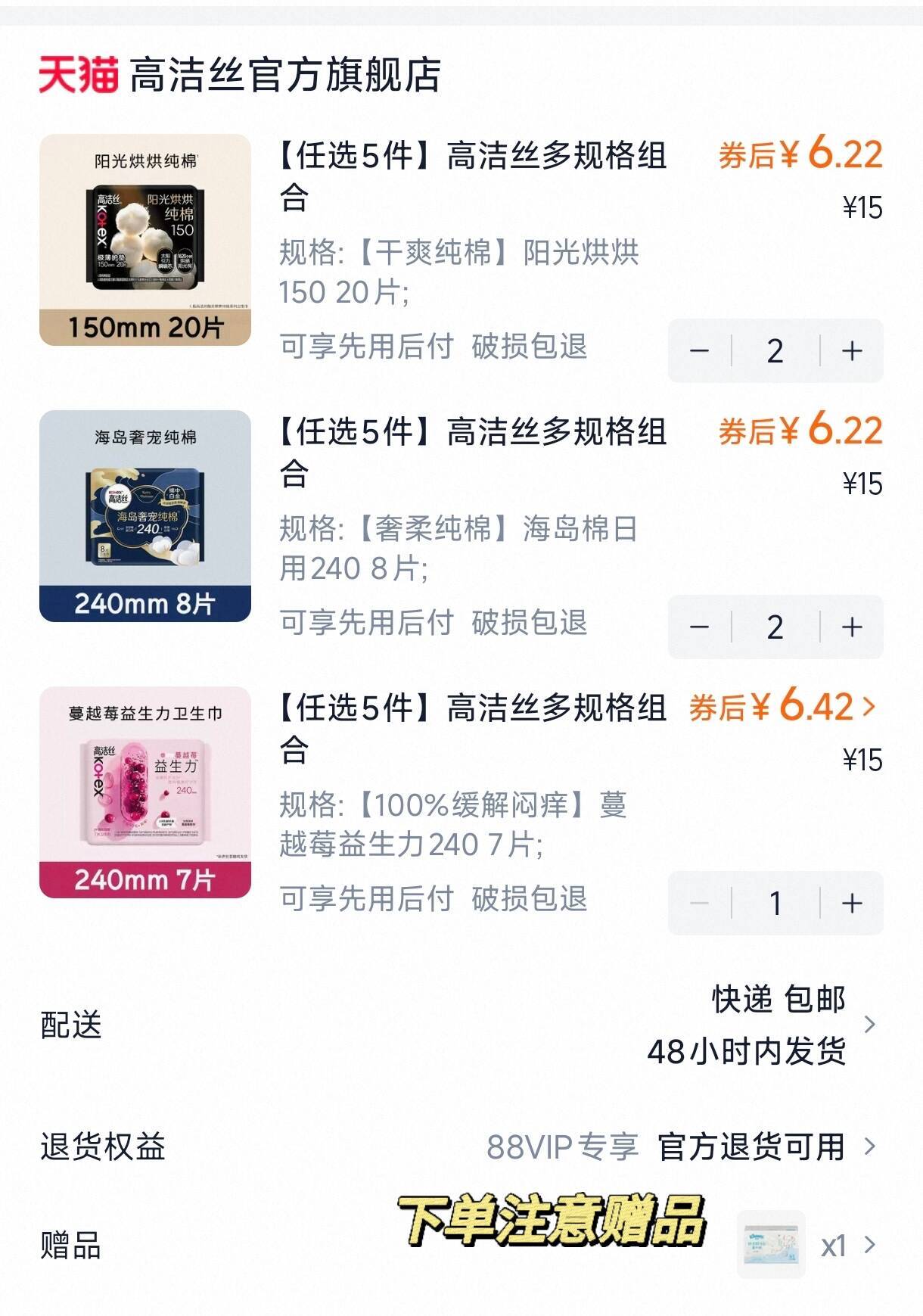Decrease quantity of 阳光烘烘 150 20片
923x1316 pixels.
[699, 350]
